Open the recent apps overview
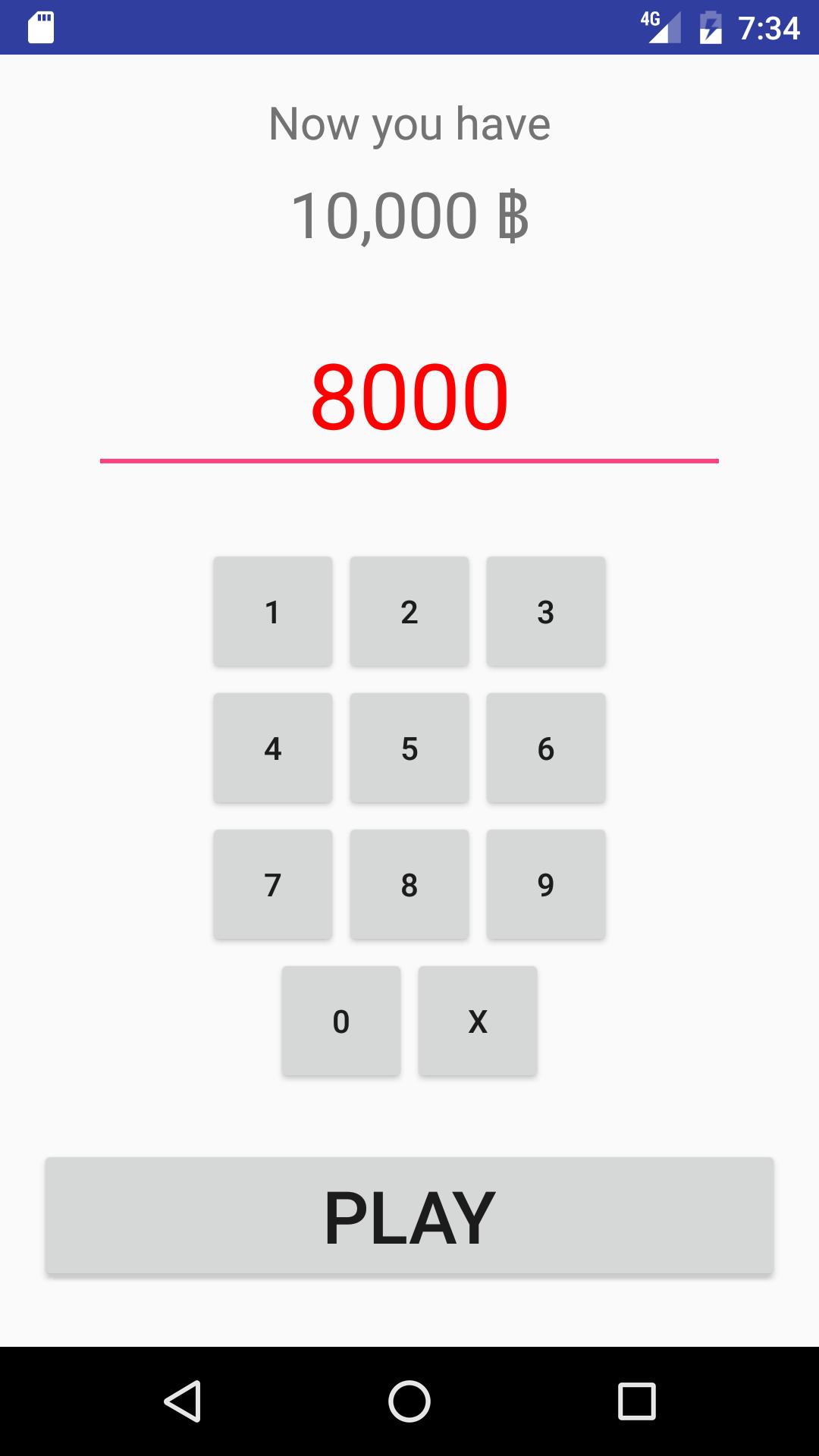Viewport: 819px width, 1456px height. pos(636,1401)
